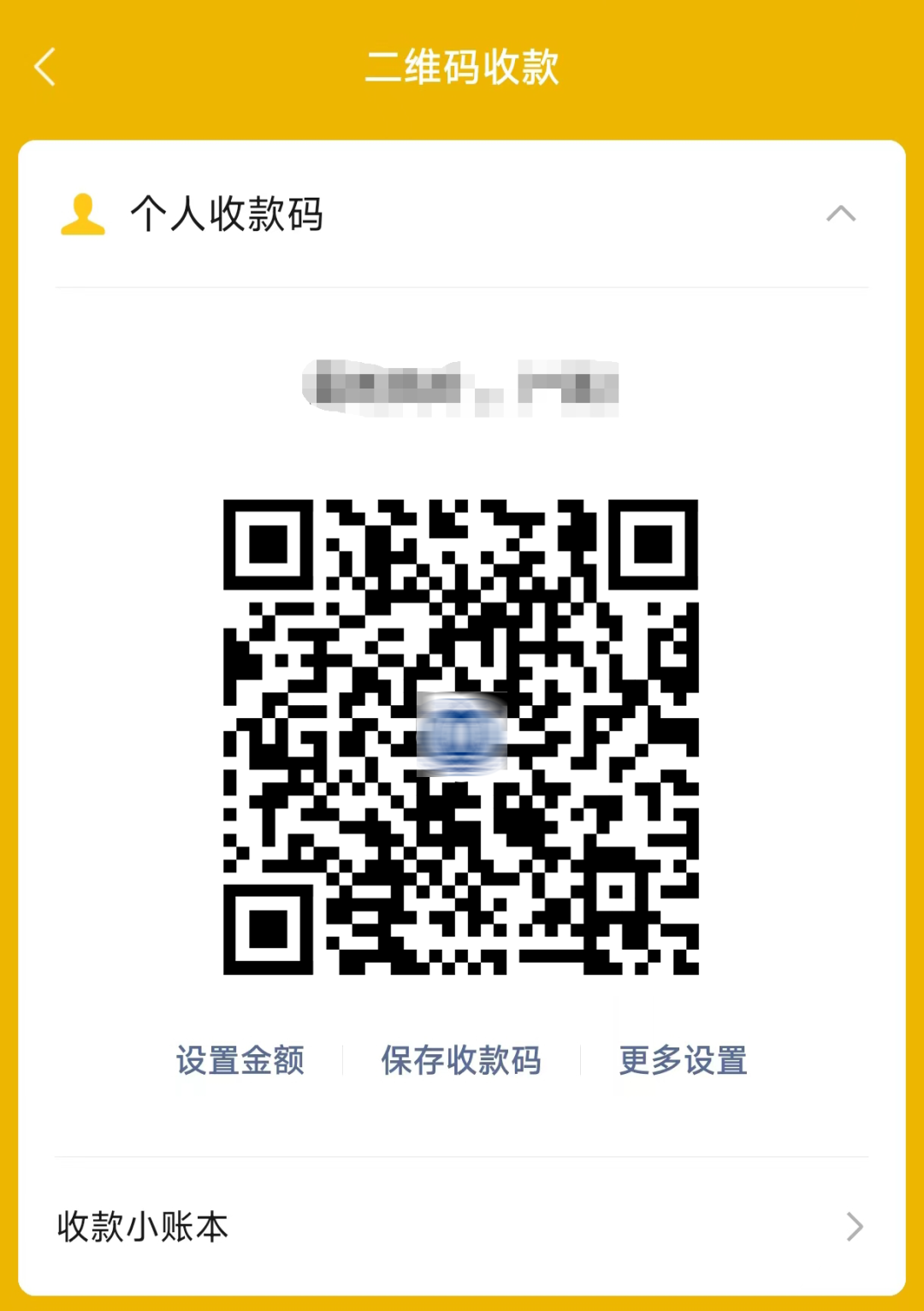The height and width of the screenshot is (1311, 924).
Task: Open 更多设置 options
Action: click(683, 1060)
